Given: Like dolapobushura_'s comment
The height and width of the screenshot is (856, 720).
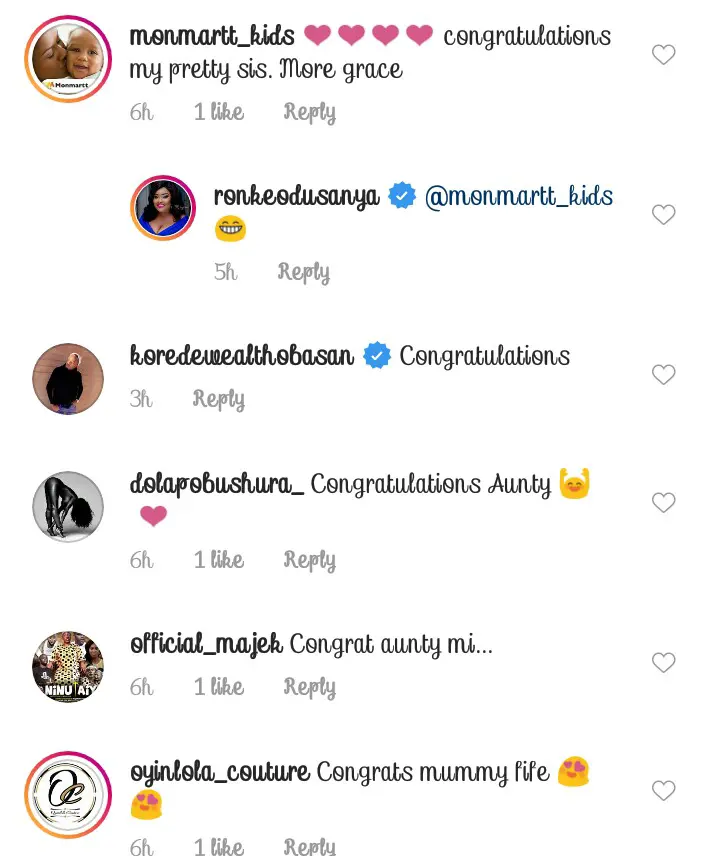Looking at the screenshot, I should click(x=664, y=502).
